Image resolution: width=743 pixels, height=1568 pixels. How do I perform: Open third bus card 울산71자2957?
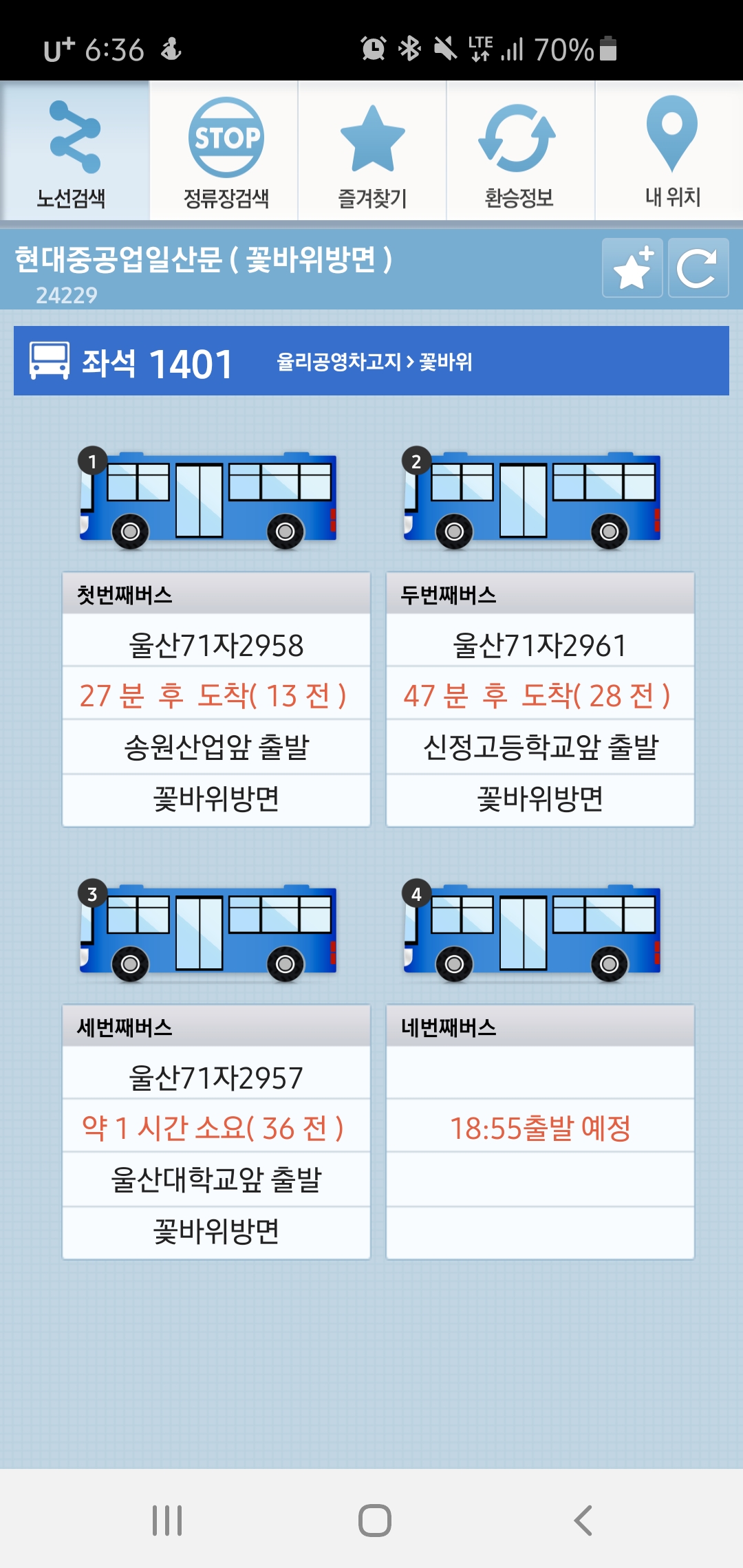[216, 1131]
